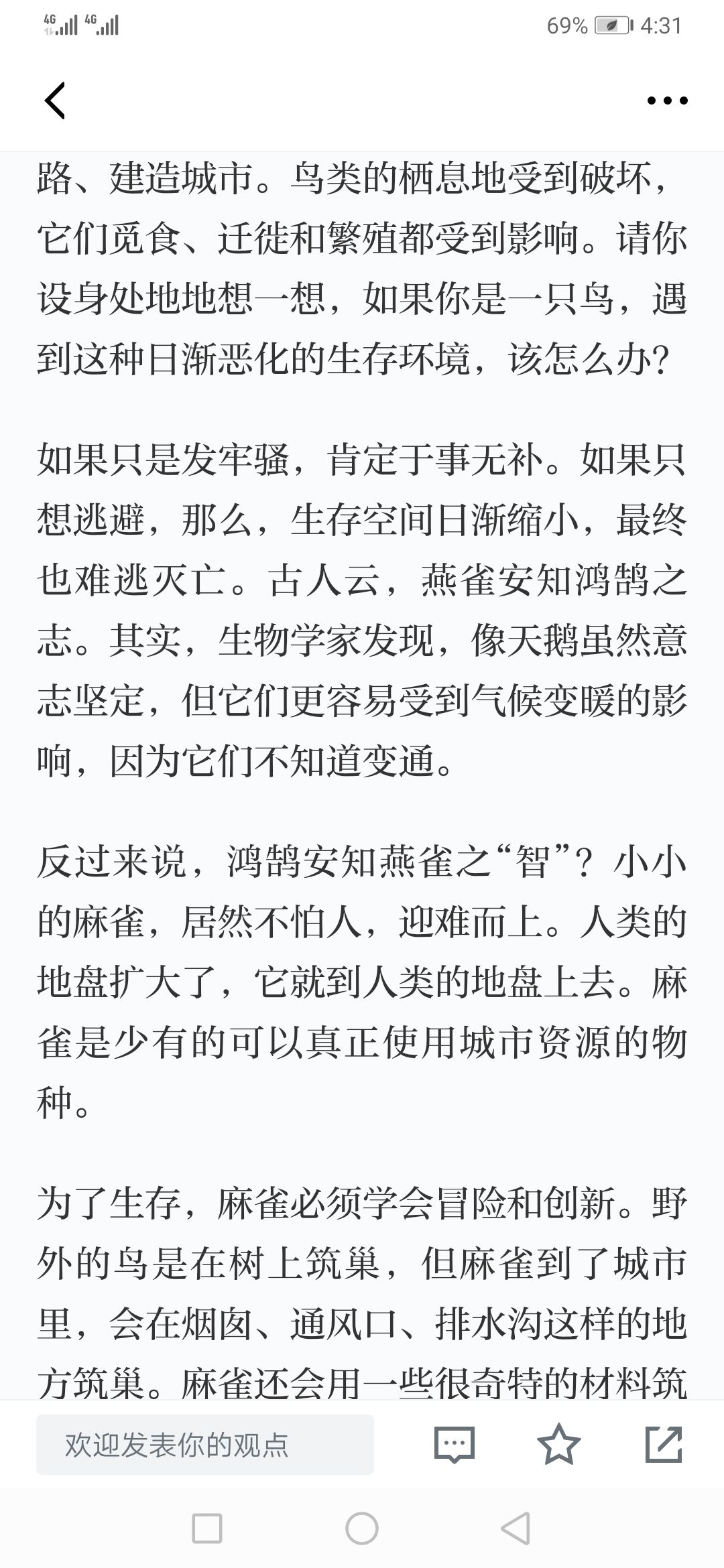View the article's comments
The width and height of the screenshot is (724, 1568).
tap(455, 1445)
